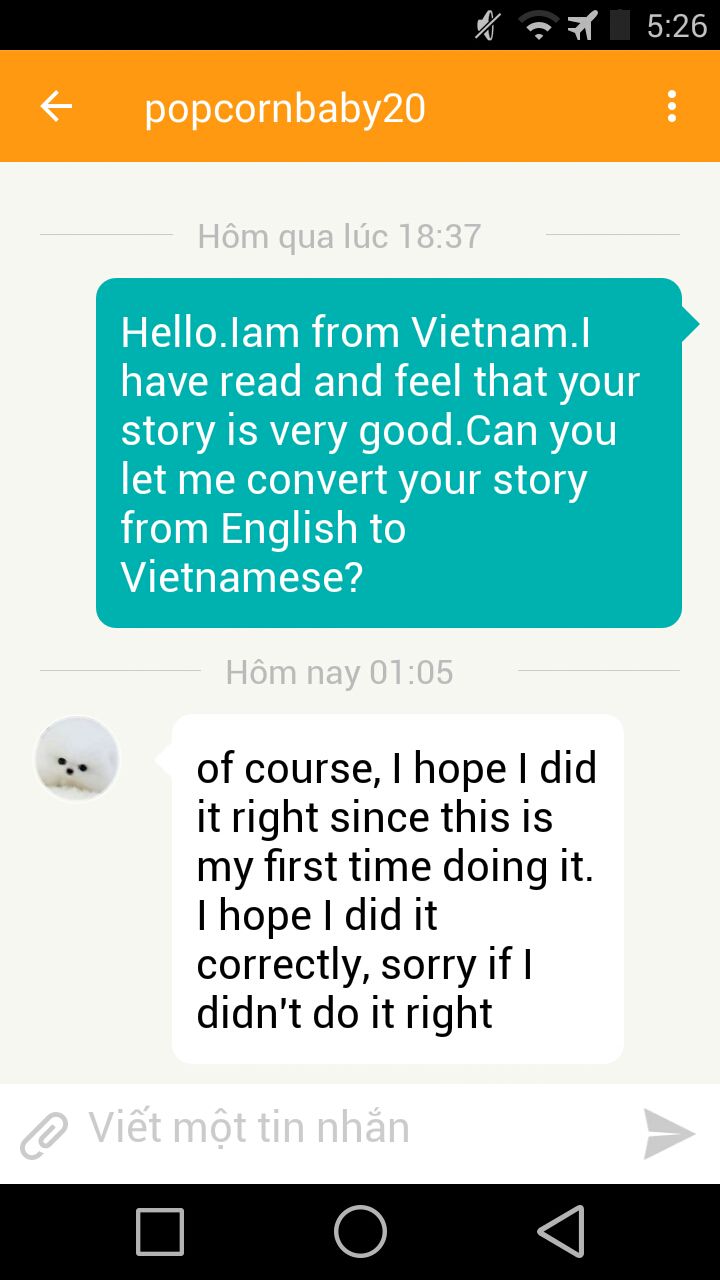
Task: Focus the 'Viết một tin nhắn' message field
Action: pos(350,1129)
